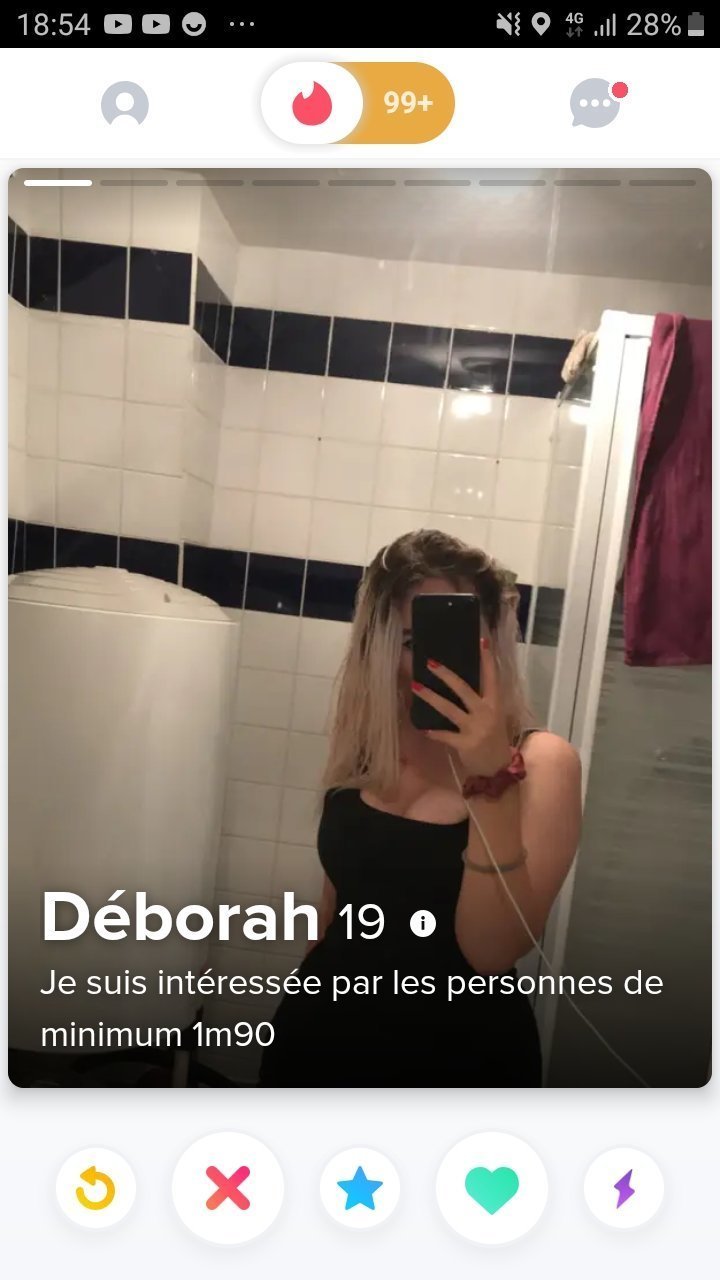Viewport: 720px width, 1280px height.
Task: Switch to the 99+ likes toggle
Action: (x=408, y=103)
